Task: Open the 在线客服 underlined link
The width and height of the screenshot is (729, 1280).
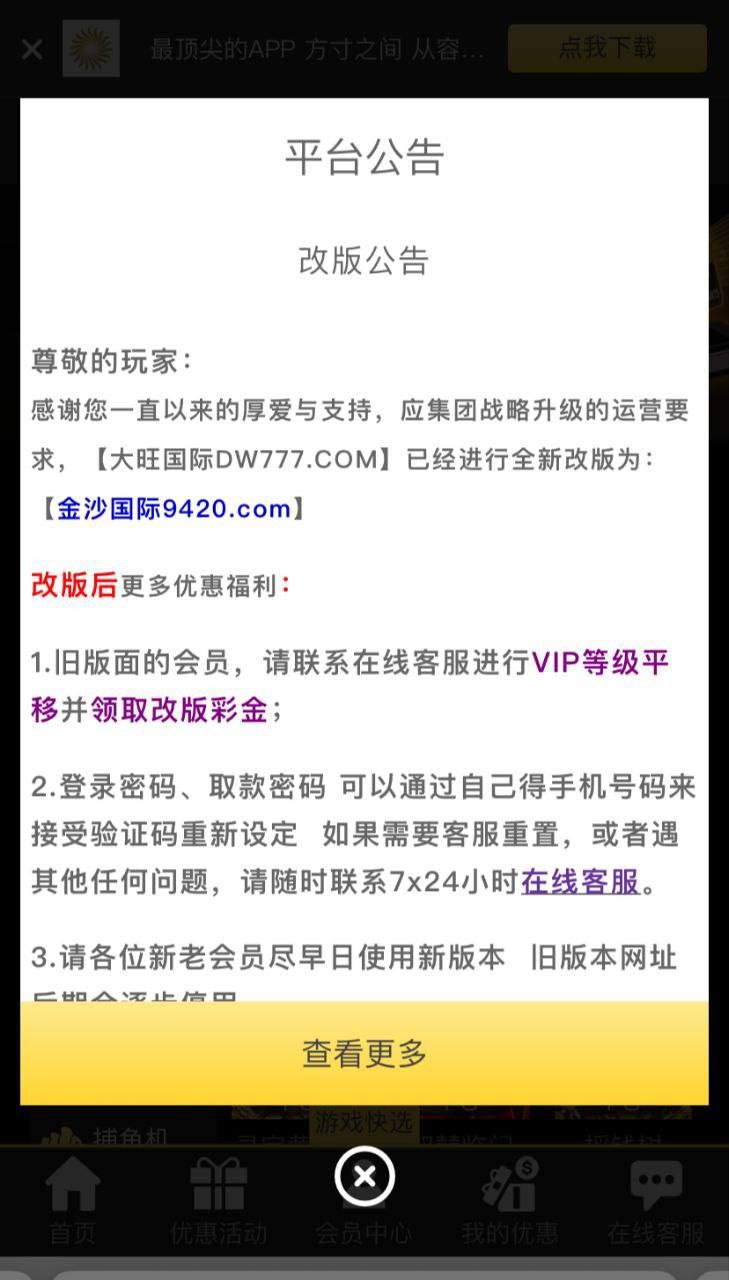Action: point(580,882)
